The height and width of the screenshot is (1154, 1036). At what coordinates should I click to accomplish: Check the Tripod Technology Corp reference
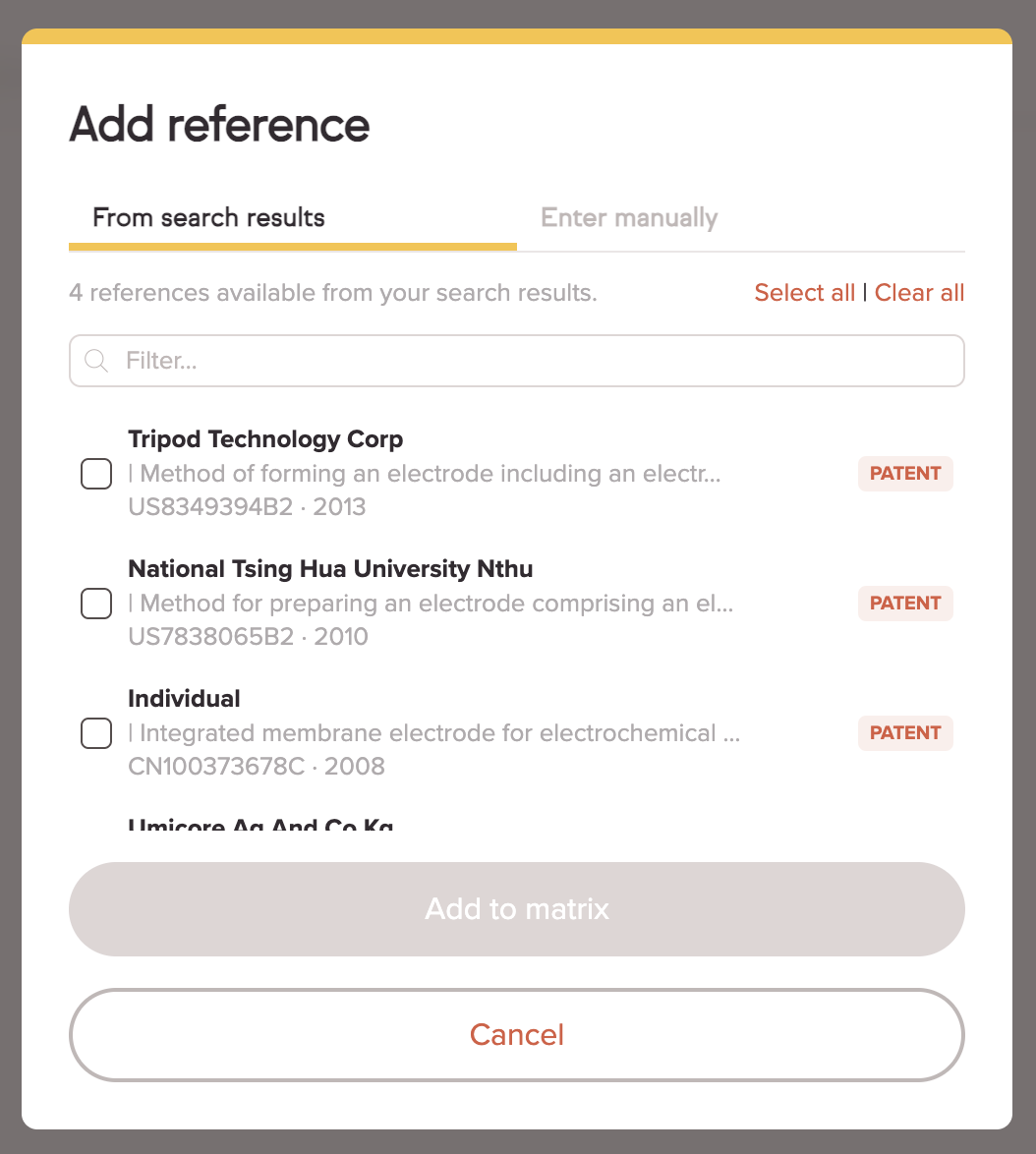96,474
